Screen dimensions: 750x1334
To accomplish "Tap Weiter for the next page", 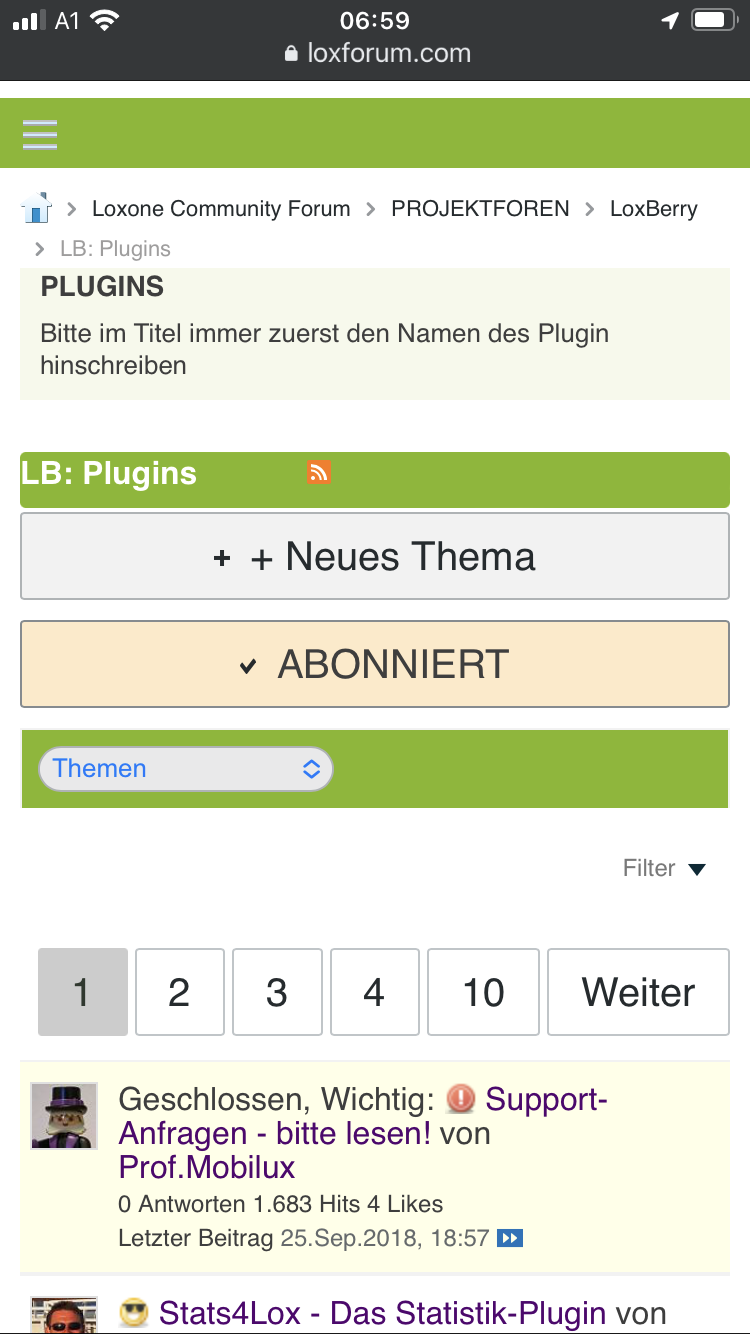I will (638, 992).
